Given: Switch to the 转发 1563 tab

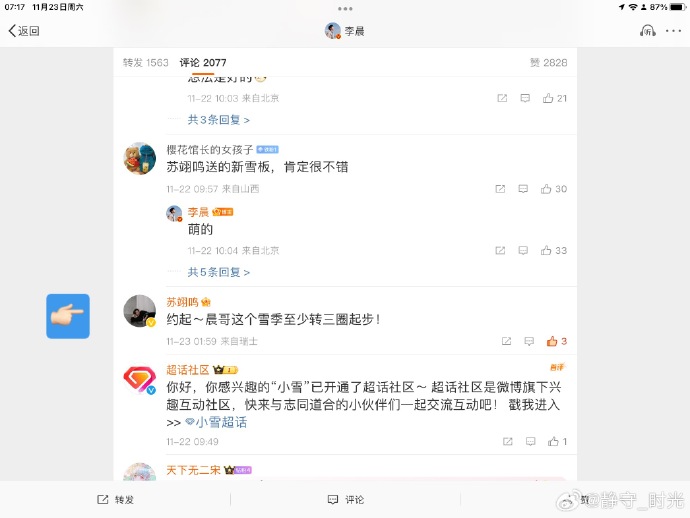Looking at the screenshot, I should pyautogui.click(x=145, y=62).
